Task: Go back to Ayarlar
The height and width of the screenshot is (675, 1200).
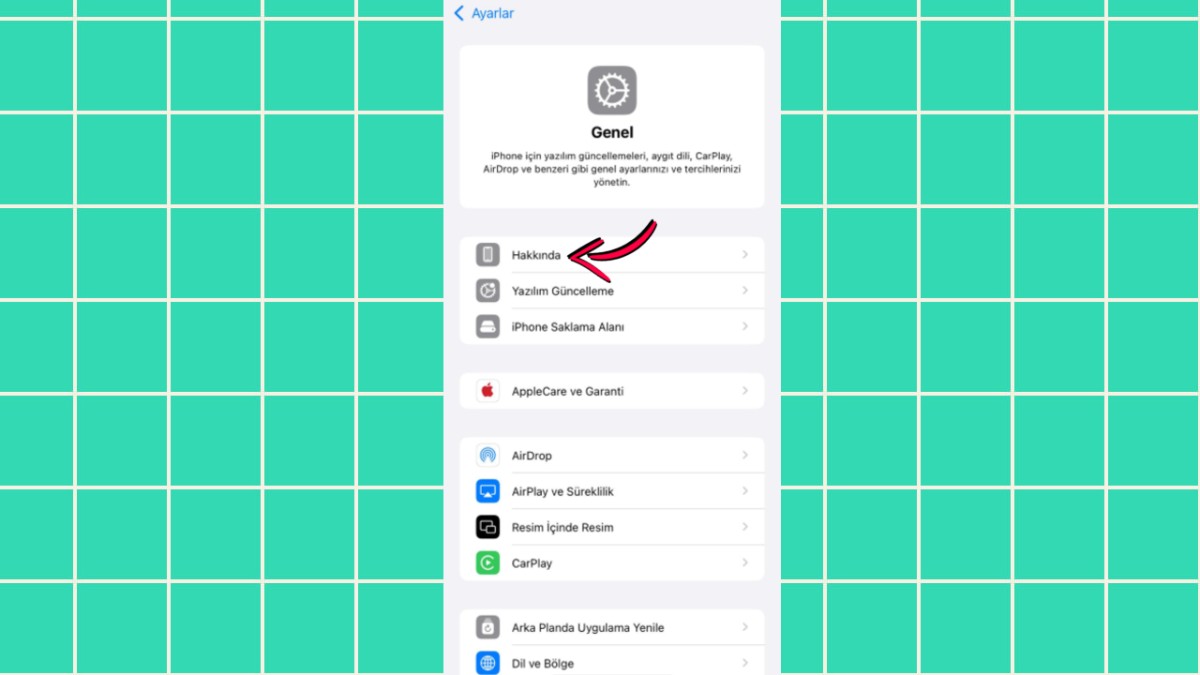Action: (484, 14)
